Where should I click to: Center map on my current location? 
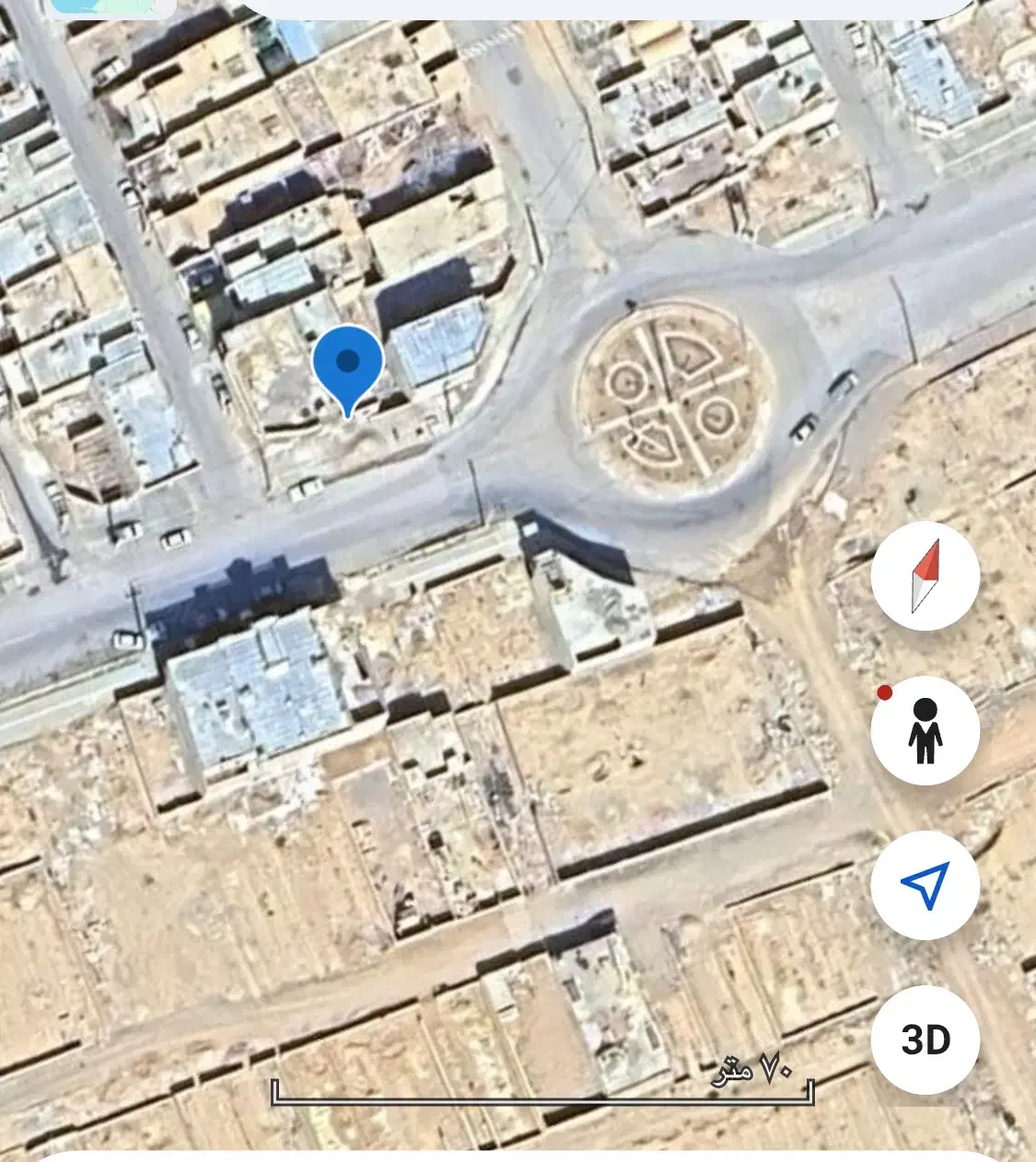[925, 885]
